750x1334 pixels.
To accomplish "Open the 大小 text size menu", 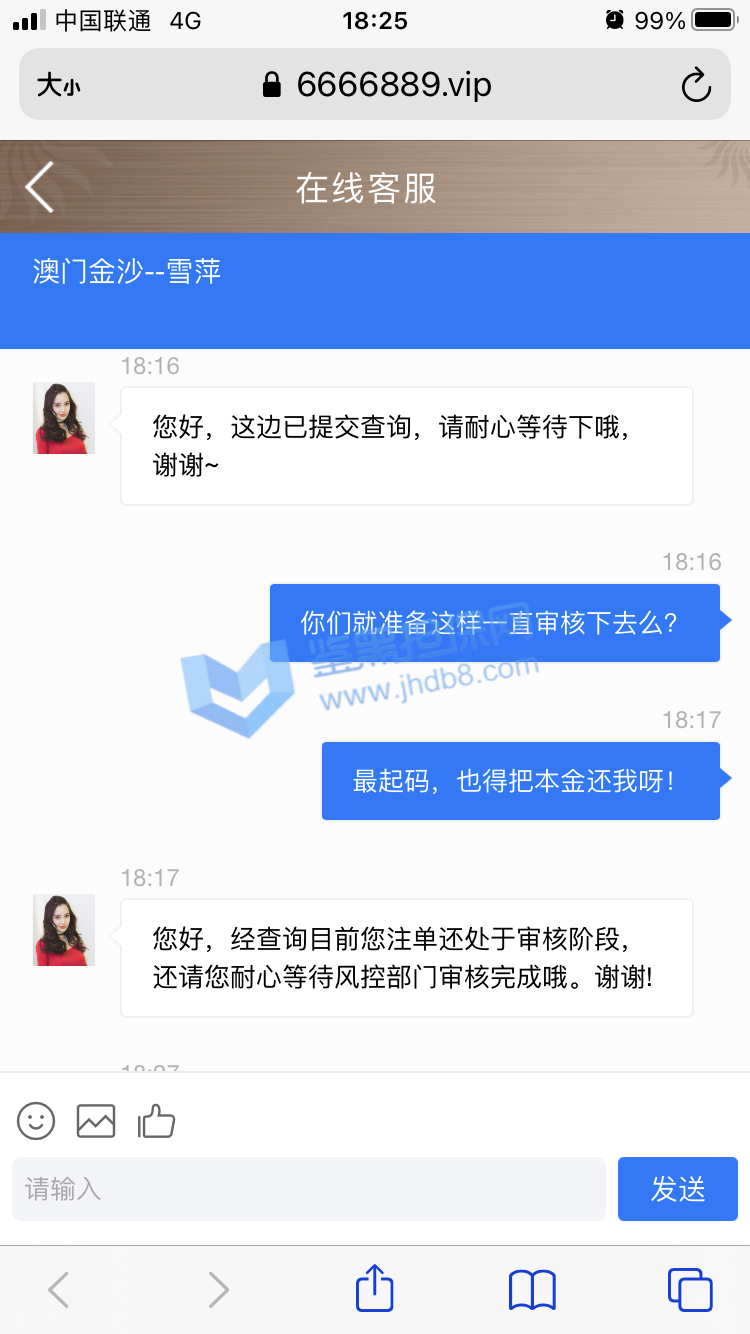I will [58, 86].
